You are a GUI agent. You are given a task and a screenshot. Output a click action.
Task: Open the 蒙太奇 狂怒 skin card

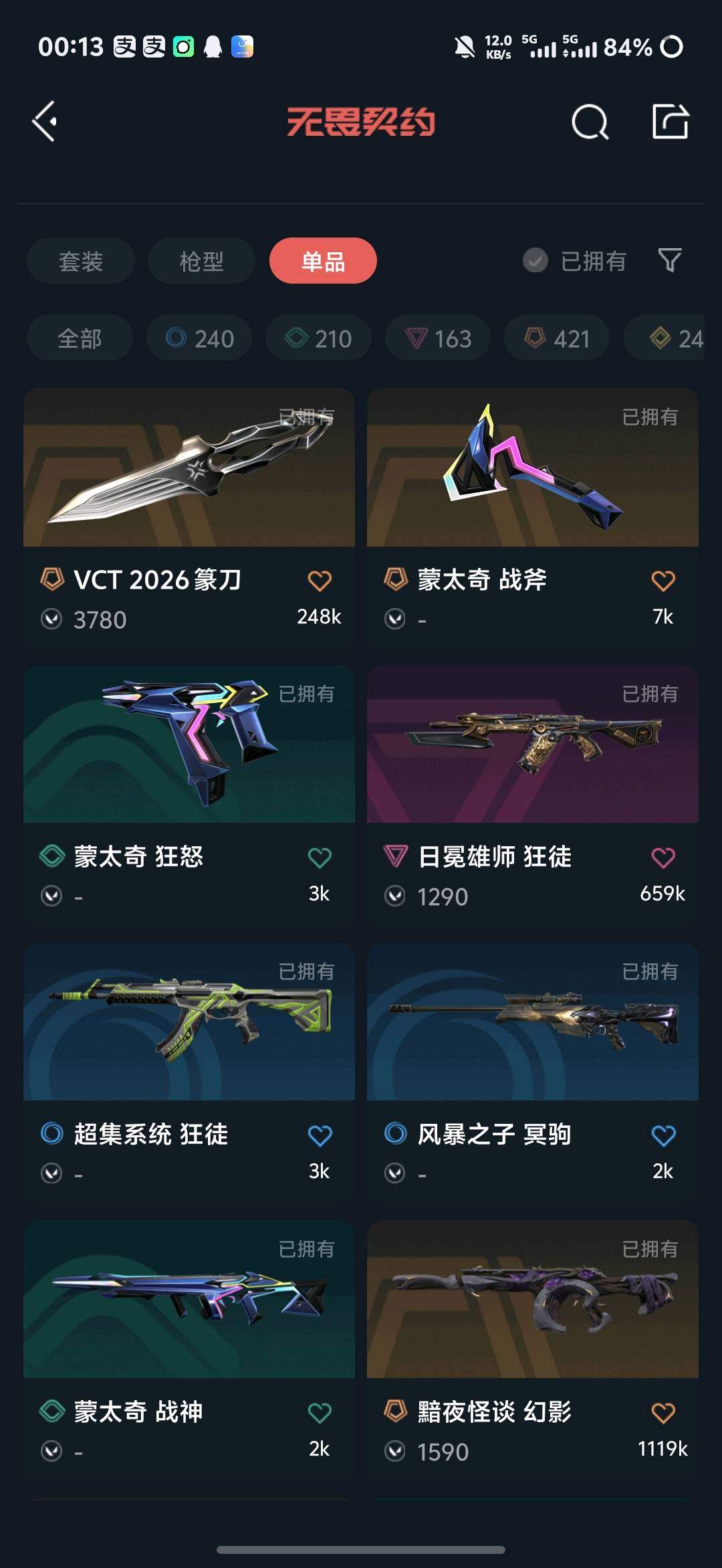tap(189, 745)
